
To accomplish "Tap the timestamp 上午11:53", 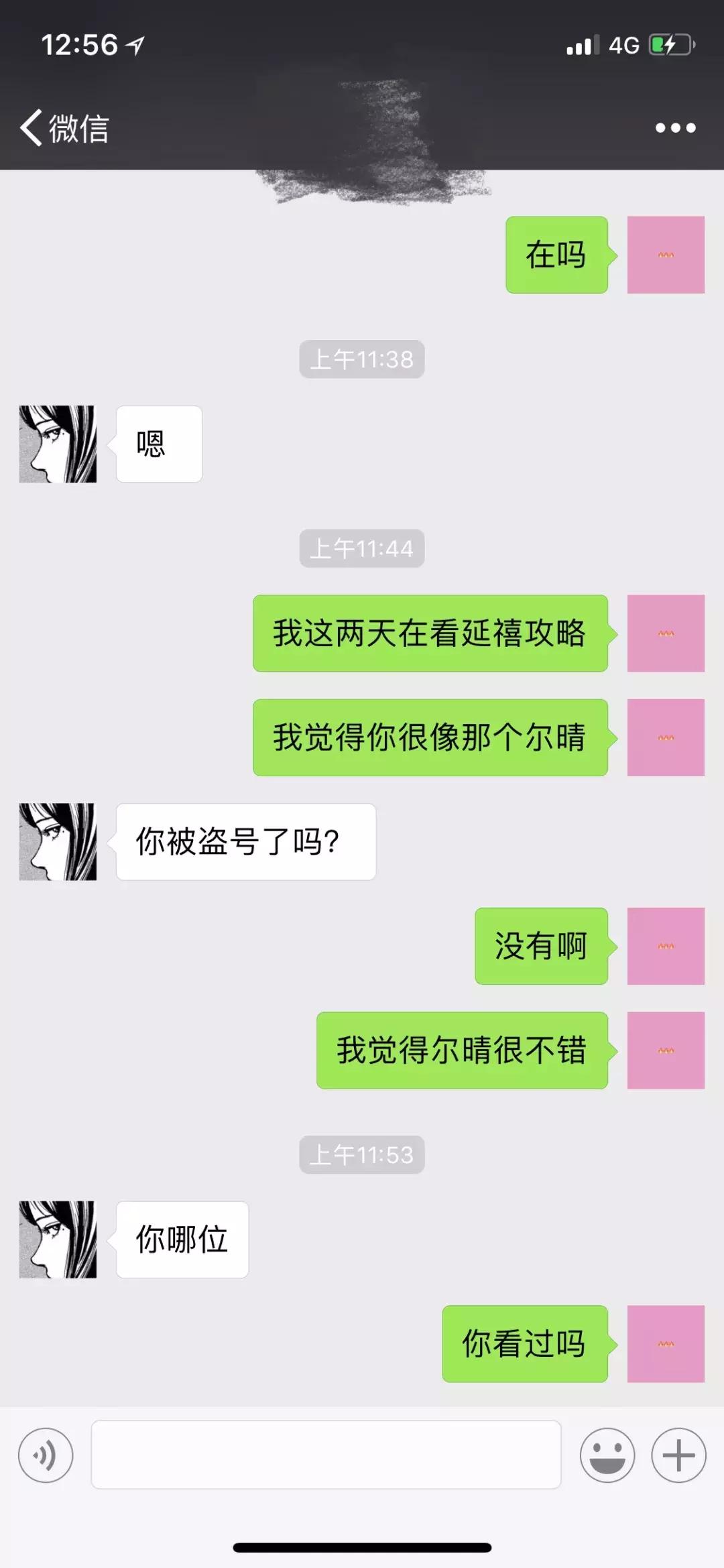I will 361,1154.
